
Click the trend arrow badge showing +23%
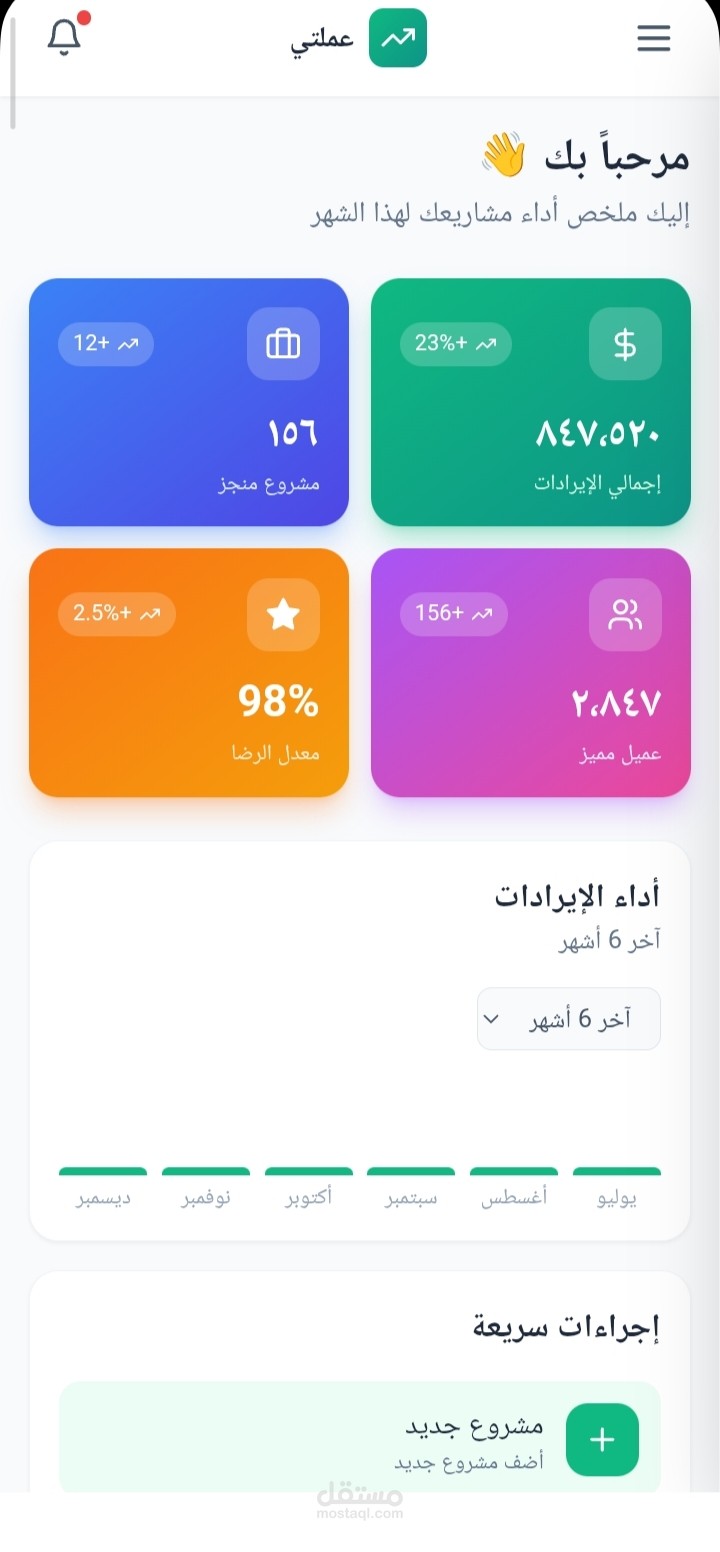[x=455, y=344]
